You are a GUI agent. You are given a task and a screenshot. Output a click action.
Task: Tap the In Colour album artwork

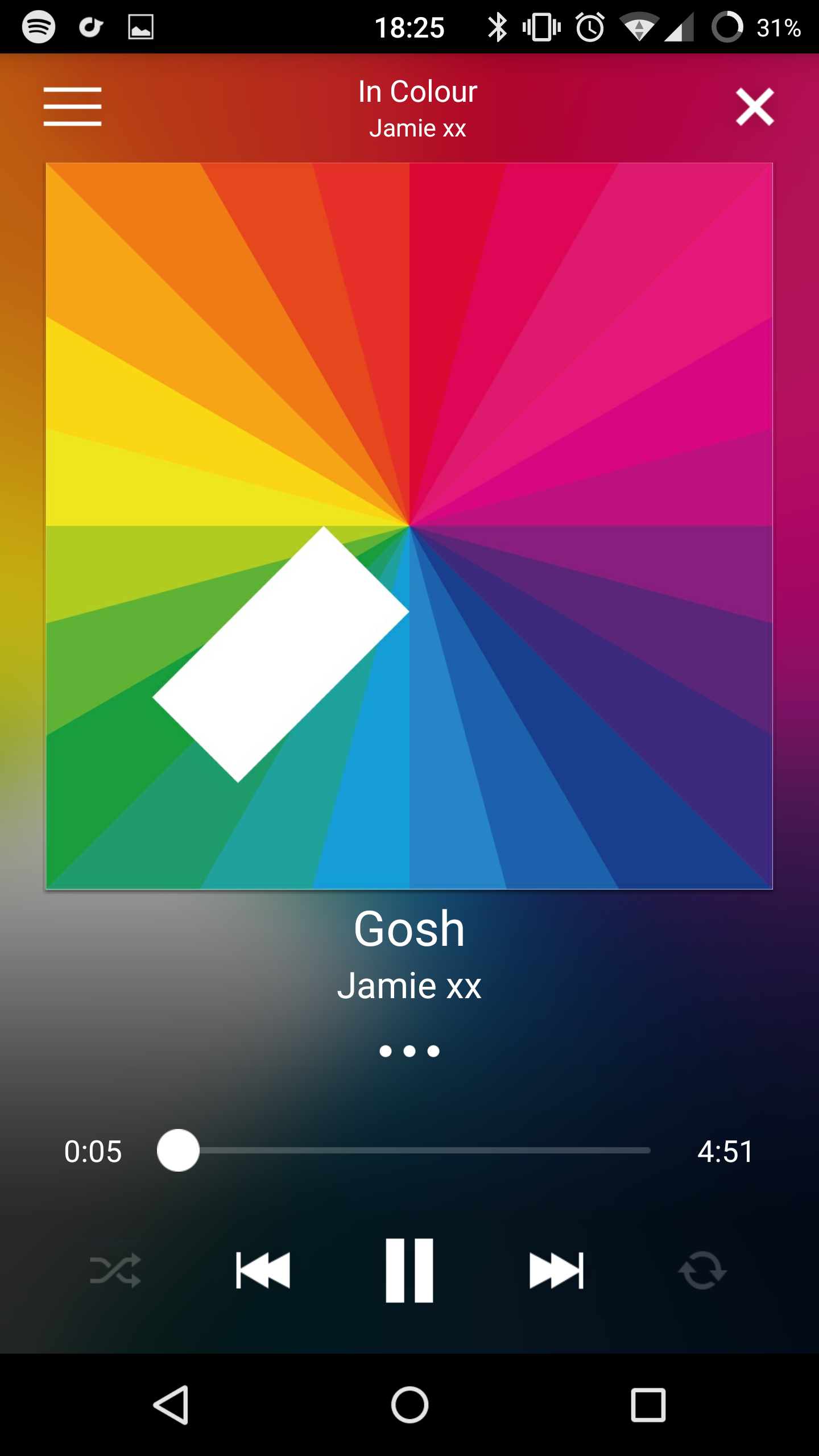(409, 526)
